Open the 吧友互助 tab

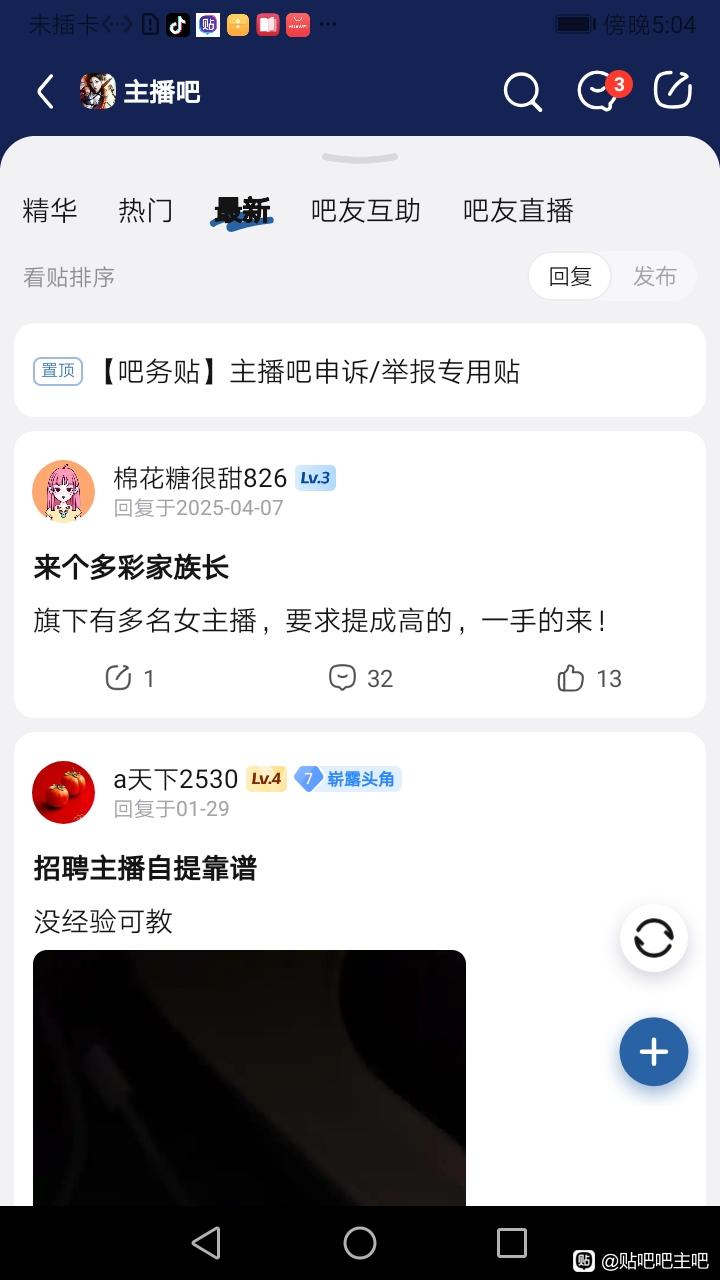pos(366,211)
